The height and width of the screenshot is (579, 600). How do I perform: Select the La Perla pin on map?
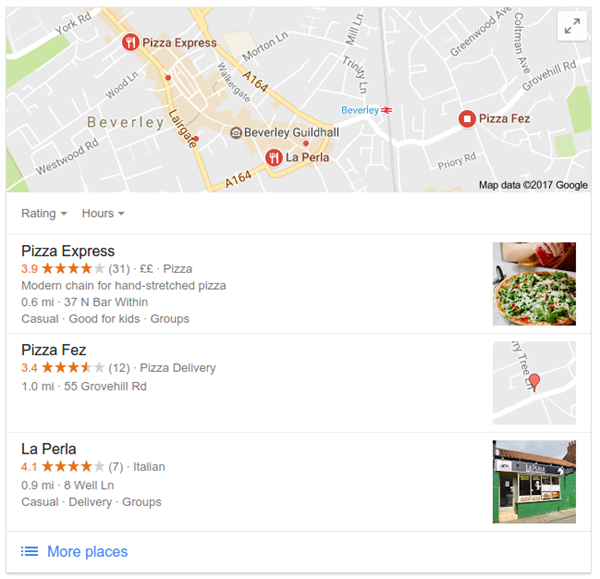pyautogui.click(x=273, y=157)
